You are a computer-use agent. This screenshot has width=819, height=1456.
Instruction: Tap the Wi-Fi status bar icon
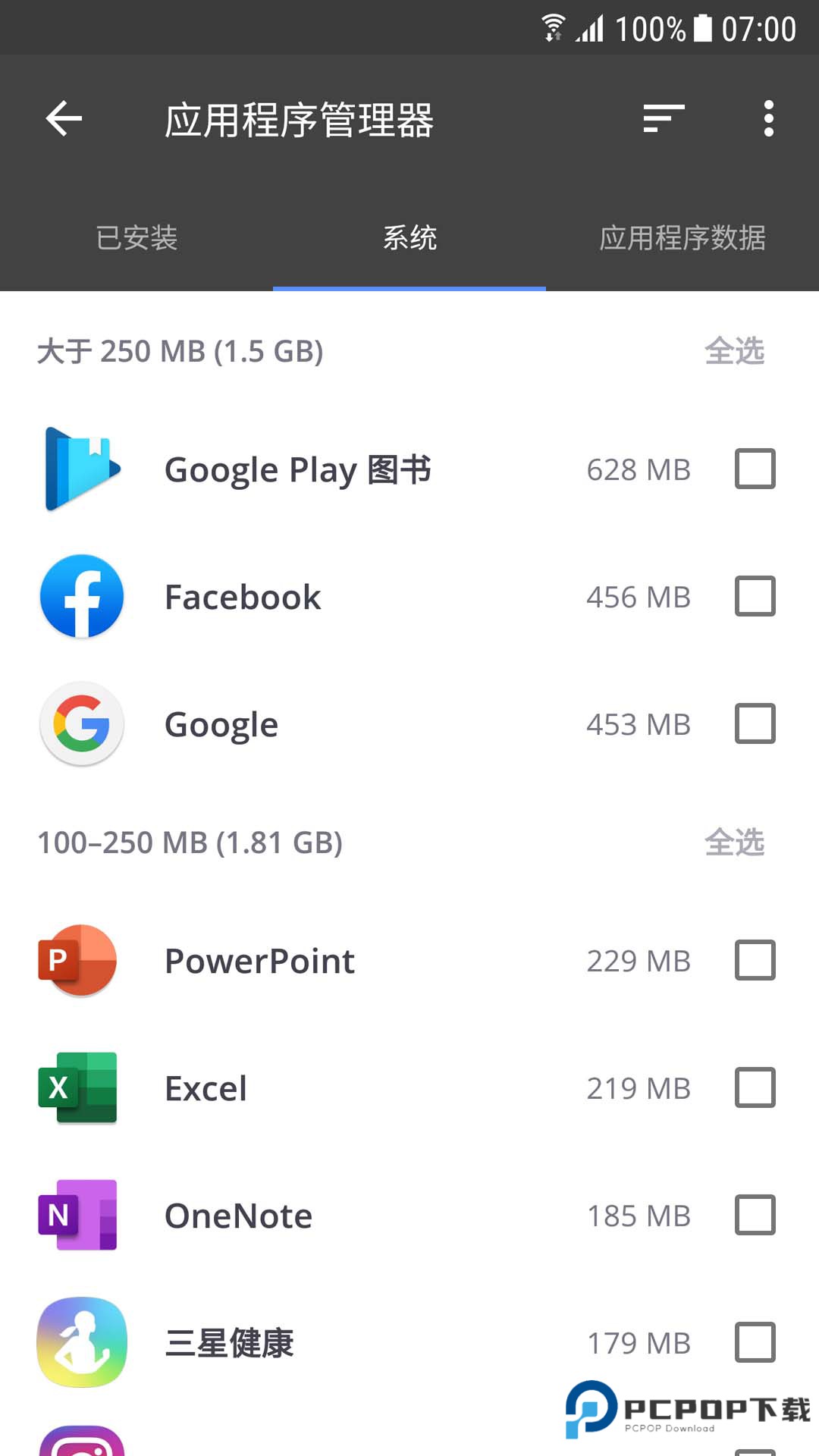(x=553, y=27)
